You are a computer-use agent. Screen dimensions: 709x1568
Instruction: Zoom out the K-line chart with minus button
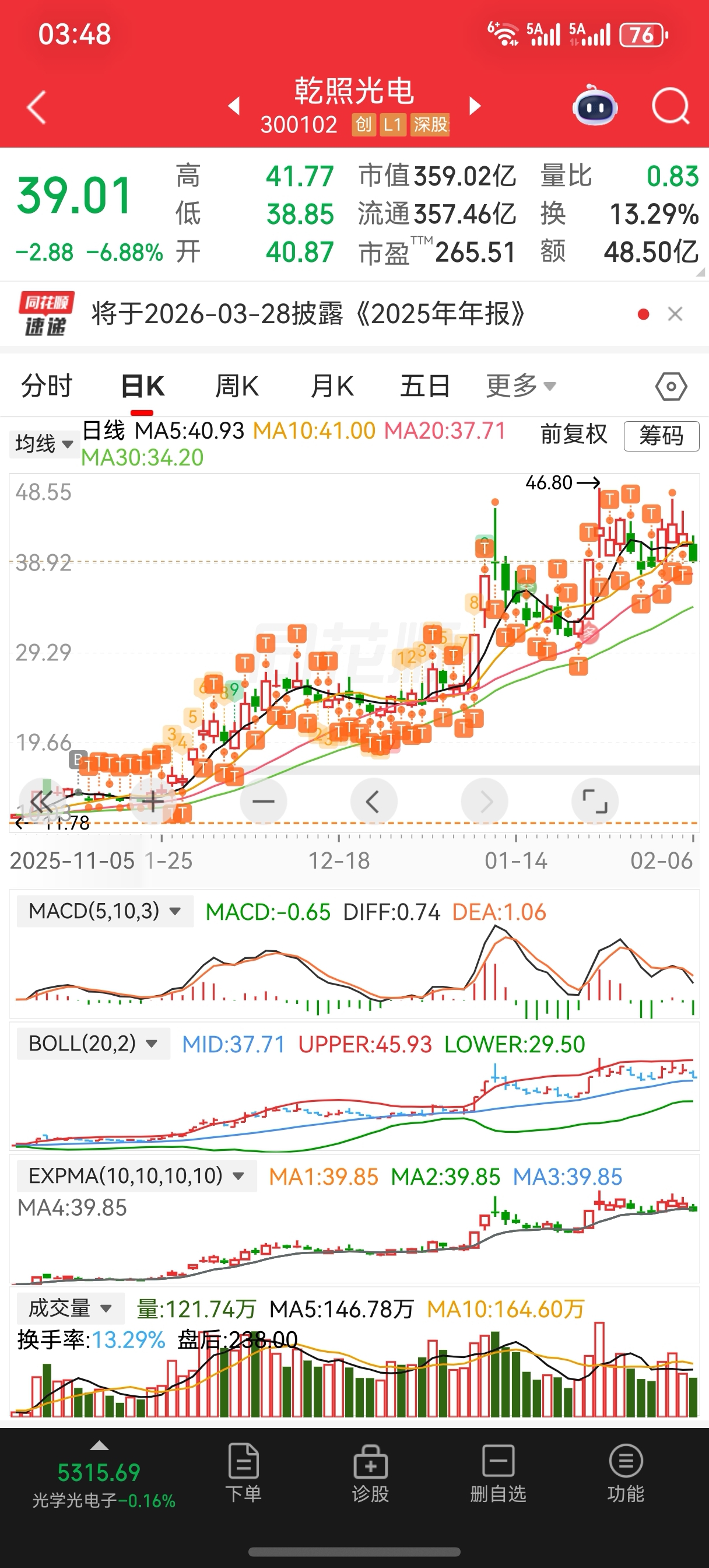pyautogui.click(x=264, y=801)
